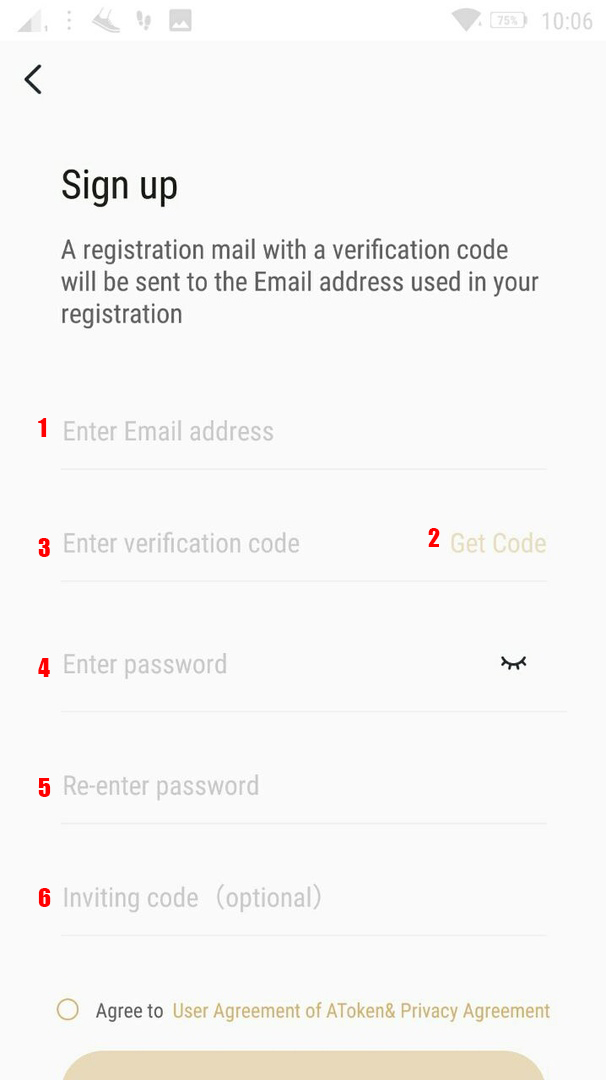Go back using the top-left arrow

pos(33,79)
